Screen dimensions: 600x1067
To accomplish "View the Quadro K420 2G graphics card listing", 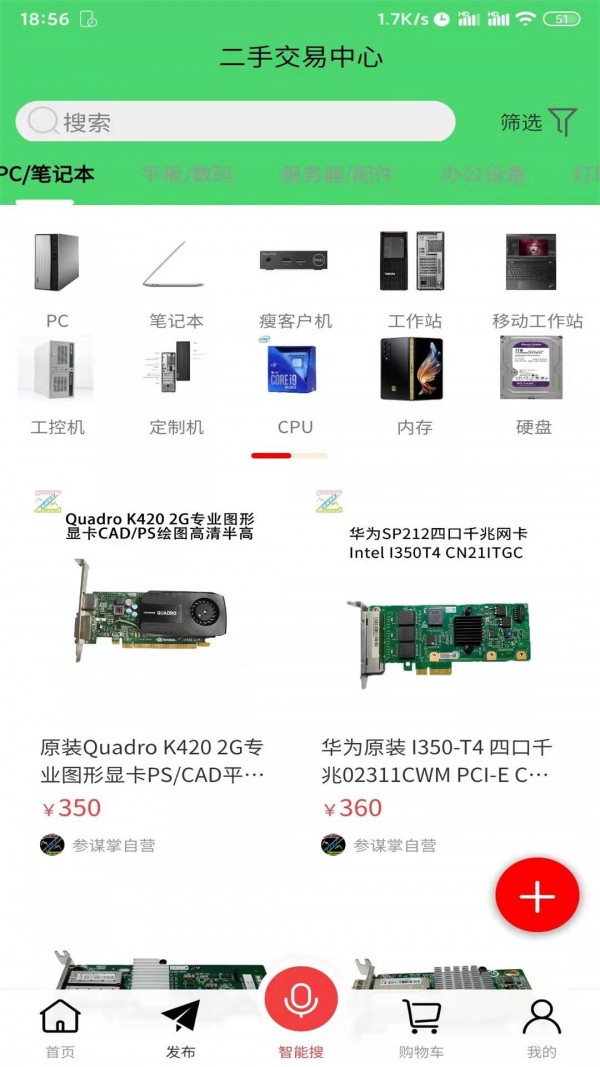I will pos(155,660).
